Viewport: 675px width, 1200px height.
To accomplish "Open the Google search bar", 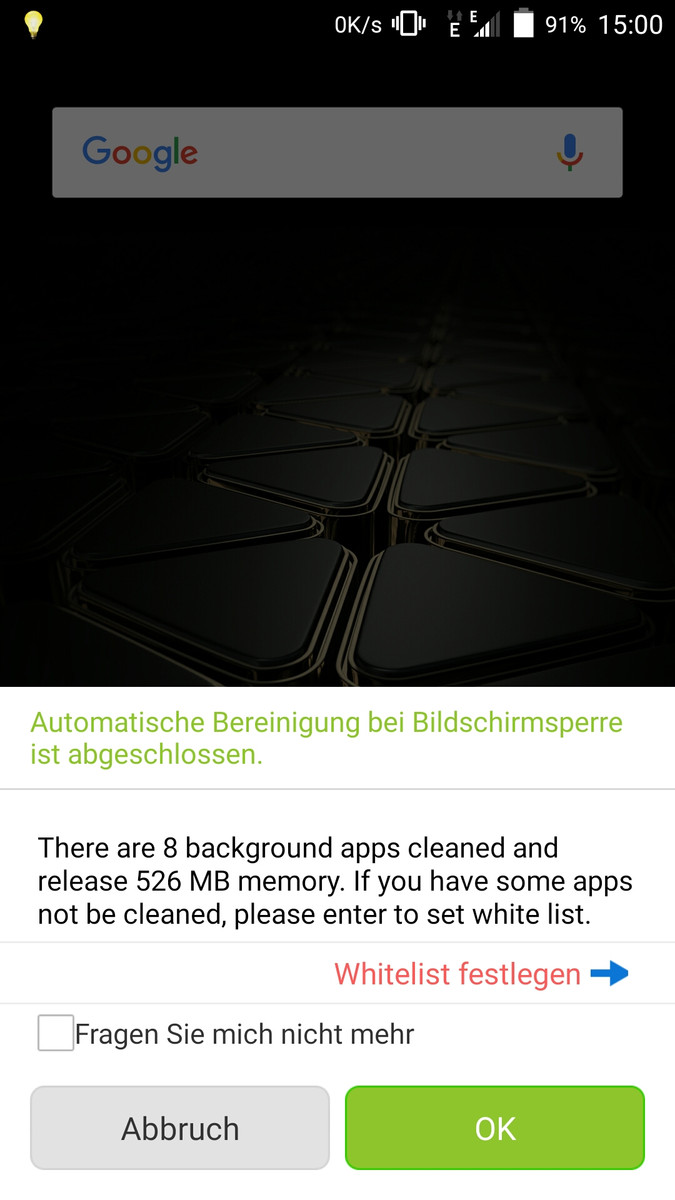I will click(337, 152).
